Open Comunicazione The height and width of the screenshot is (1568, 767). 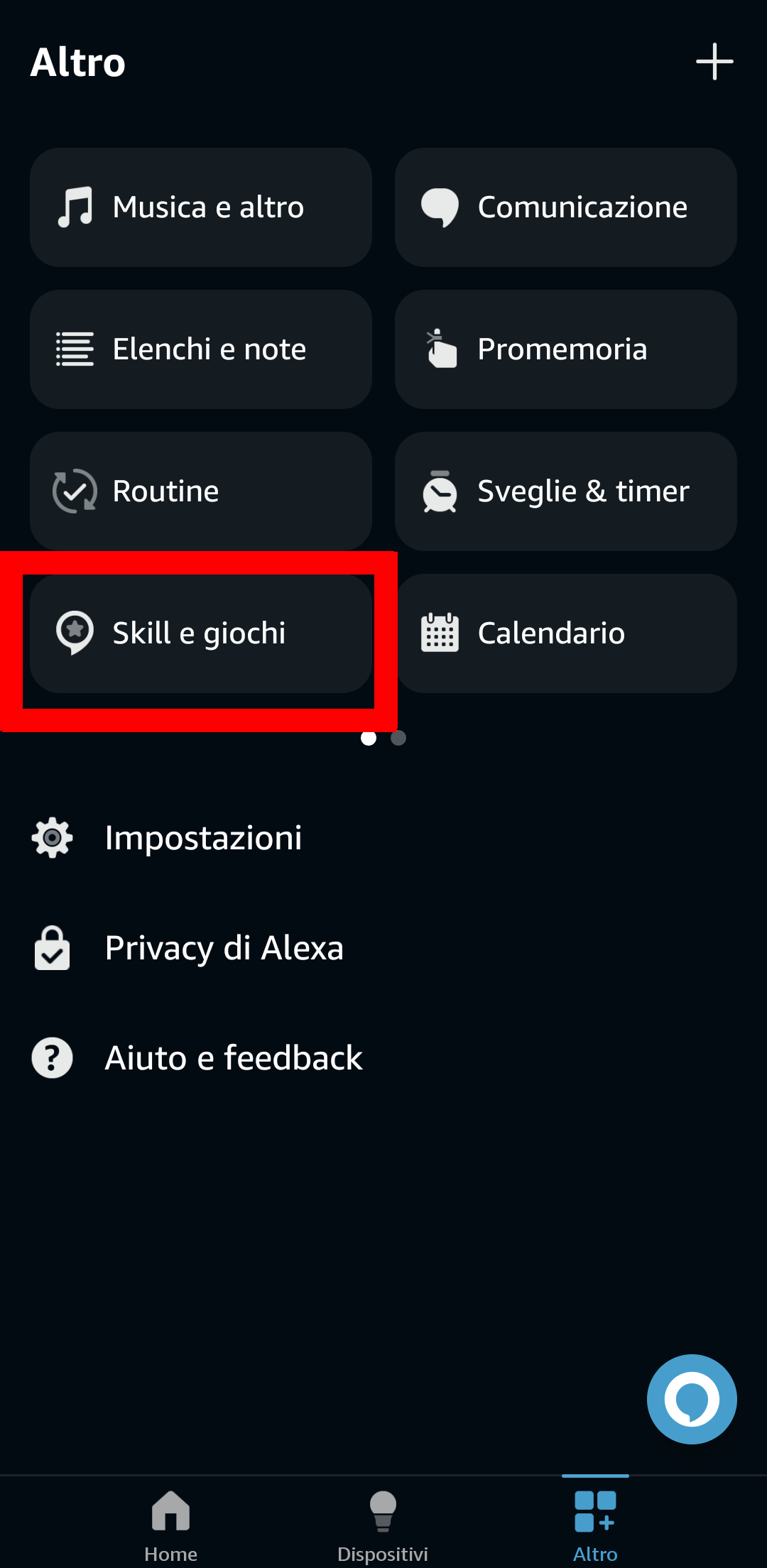tap(566, 207)
